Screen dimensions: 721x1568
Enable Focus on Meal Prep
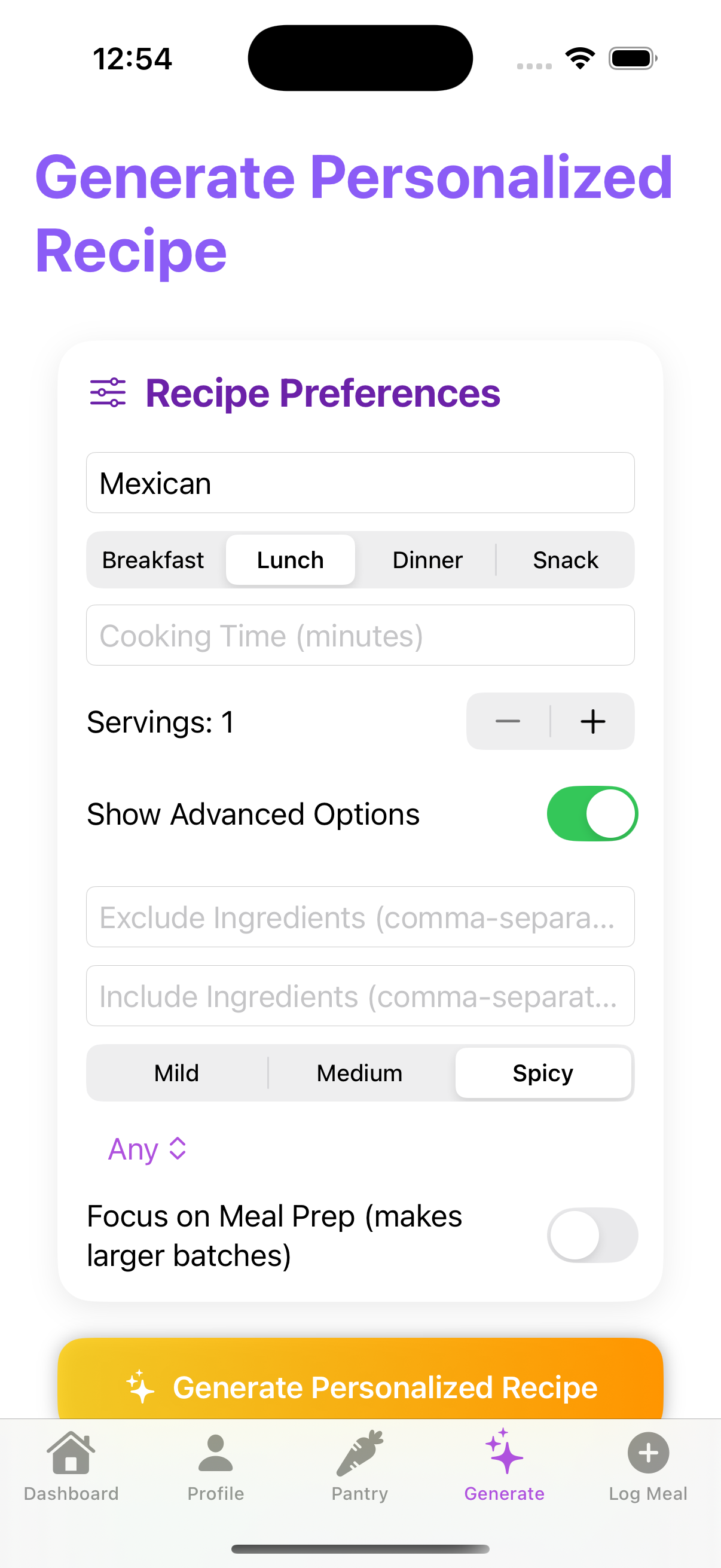(592, 1235)
